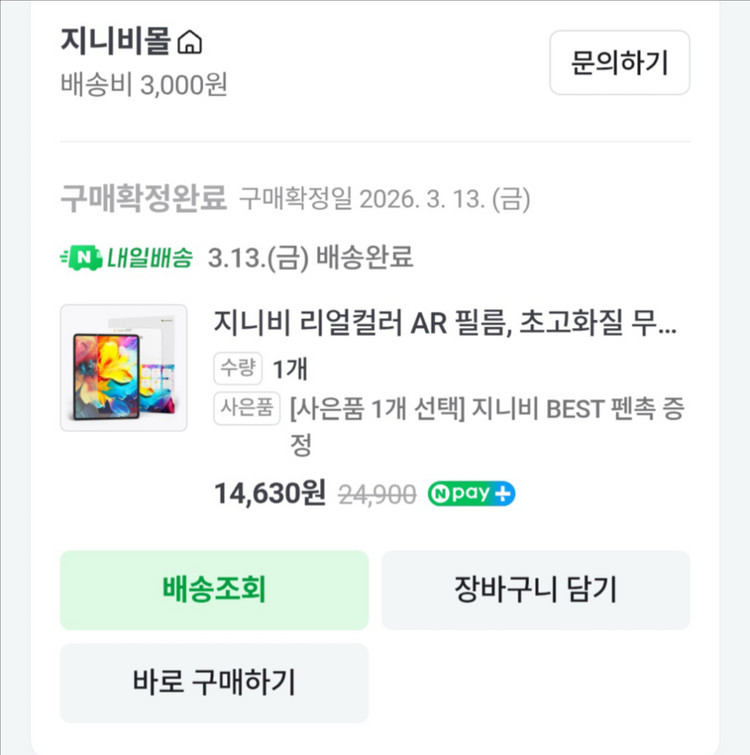The height and width of the screenshot is (755, 750).
Task: Click the tablet product thumbnail image
Action: (122, 368)
